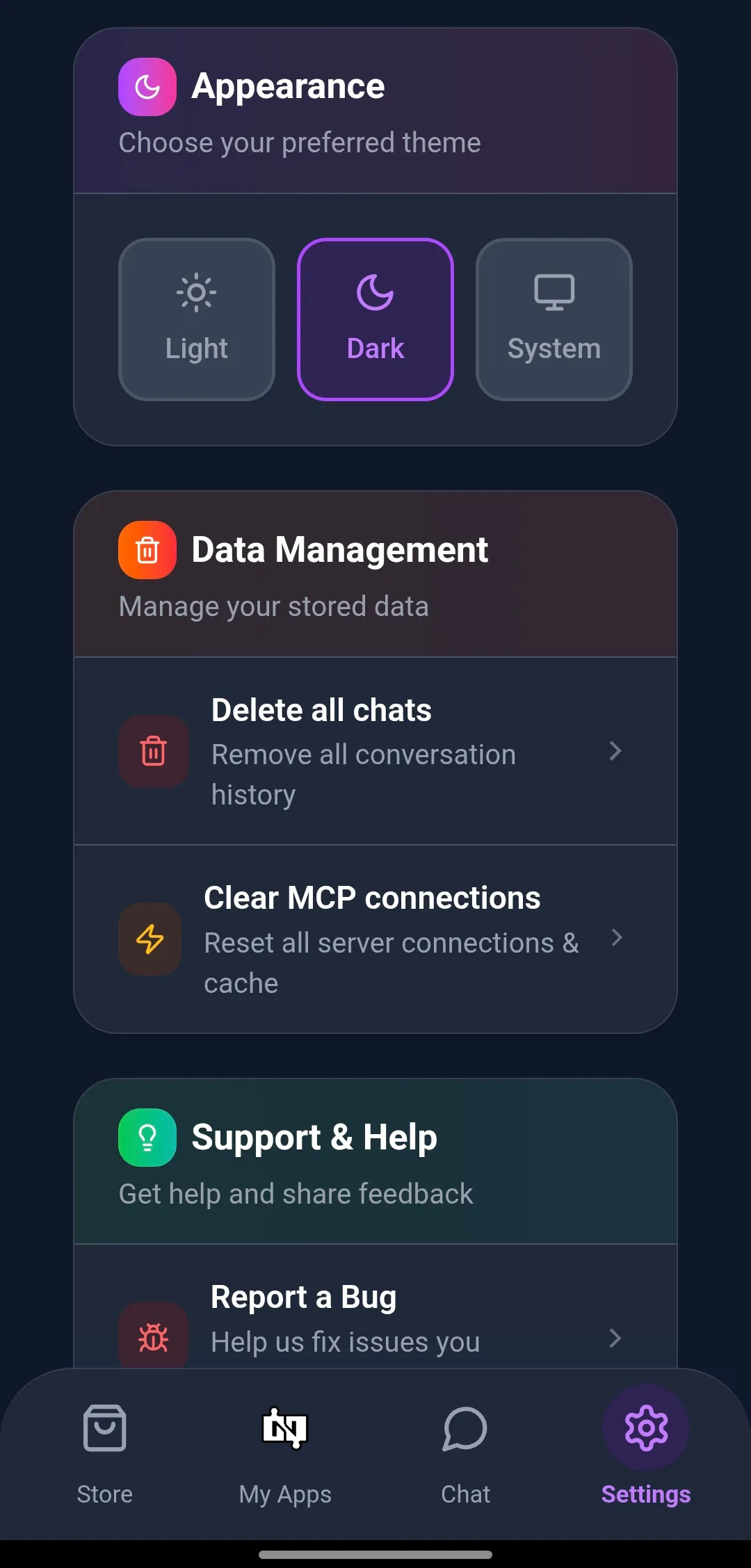This screenshot has height=1568, width=751.
Task: Click the lightning bolt icon for MCP connections
Action: click(x=150, y=939)
